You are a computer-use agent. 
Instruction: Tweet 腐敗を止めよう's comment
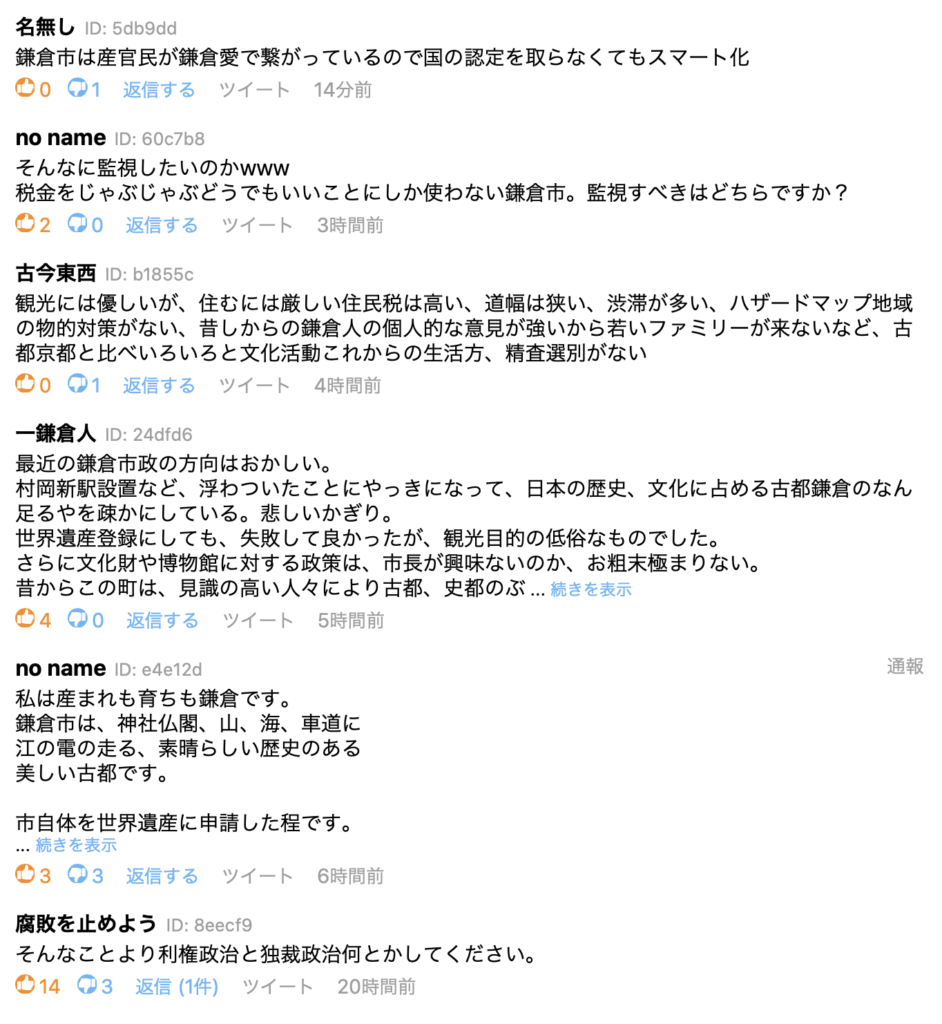(277, 986)
